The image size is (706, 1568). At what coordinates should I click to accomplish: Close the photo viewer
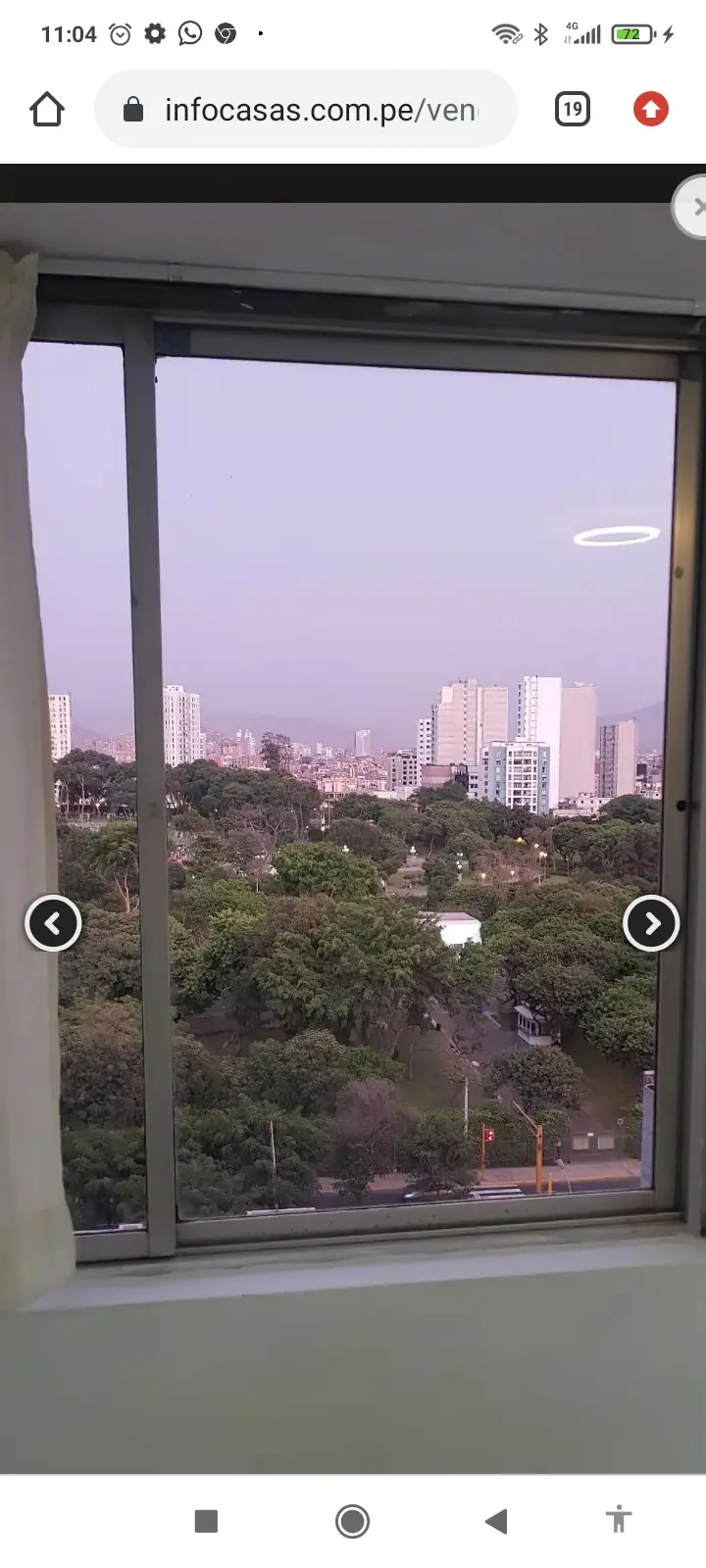pyautogui.click(x=690, y=207)
